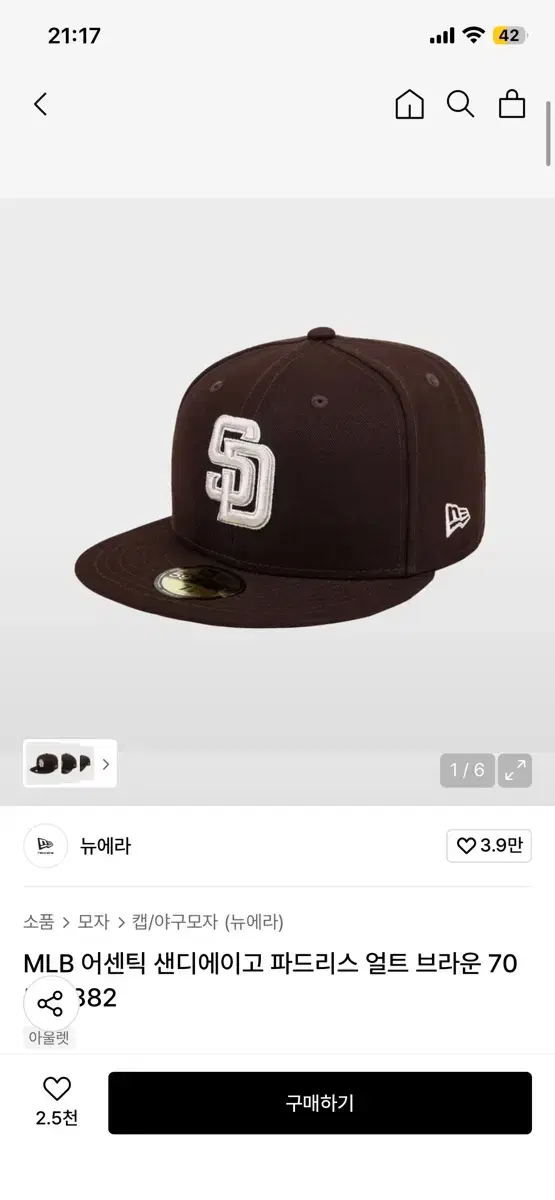
Task: Open the home icon in header
Action: 410,104
